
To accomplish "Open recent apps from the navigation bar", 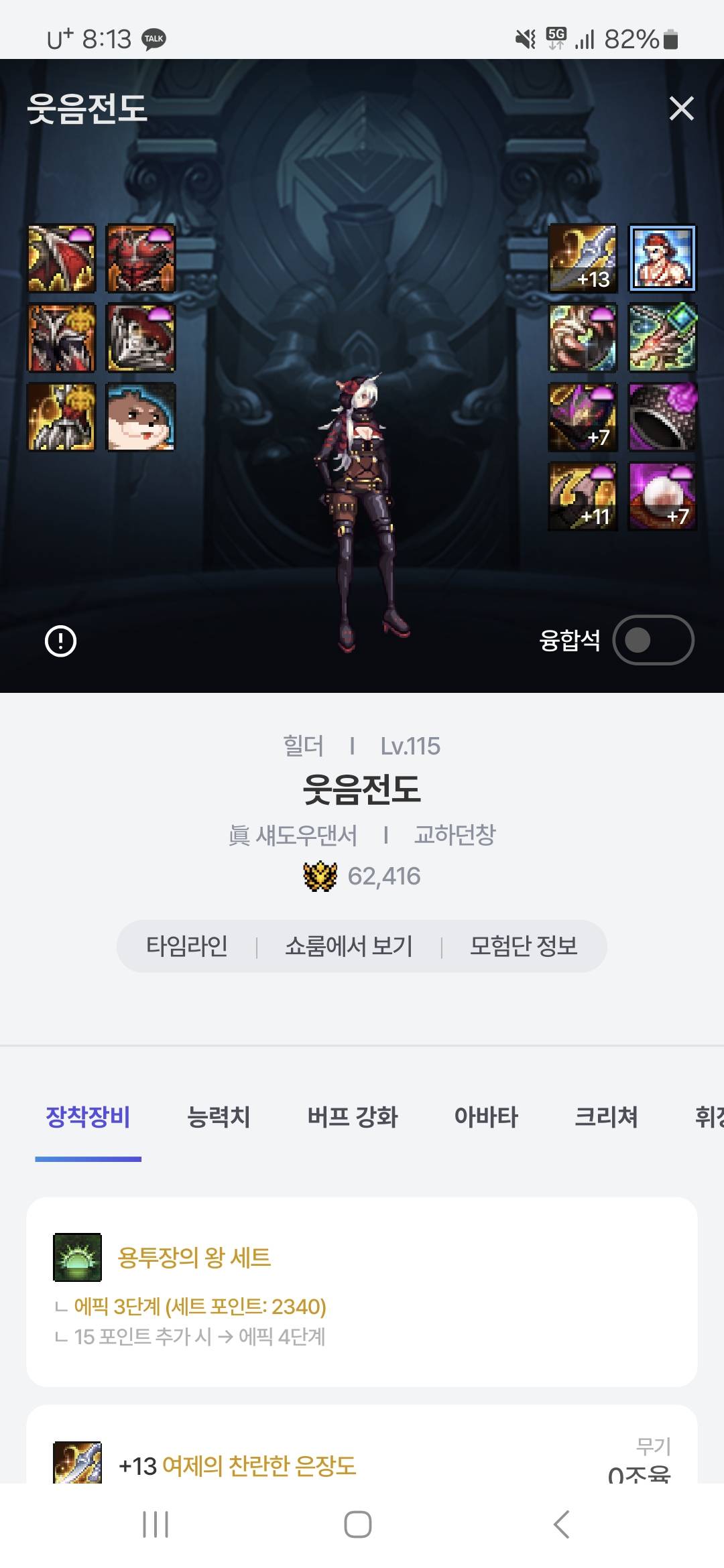I will coord(156,1524).
